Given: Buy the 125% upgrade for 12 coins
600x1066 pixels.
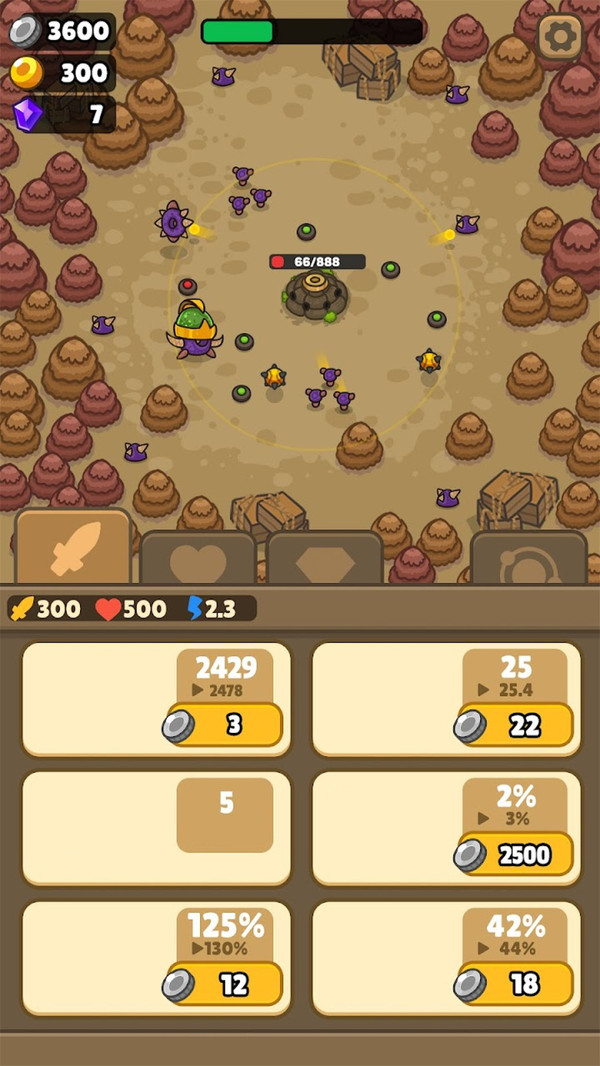Looking at the screenshot, I should (x=228, y=984).
